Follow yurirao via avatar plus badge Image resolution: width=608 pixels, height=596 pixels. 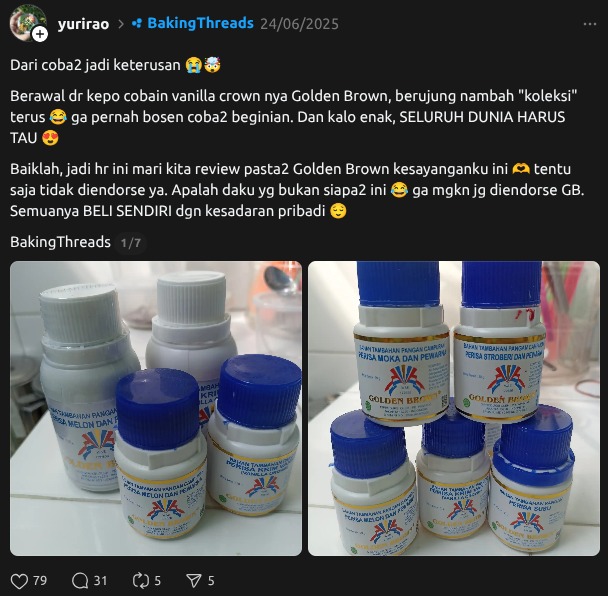[x=40, y=34]
